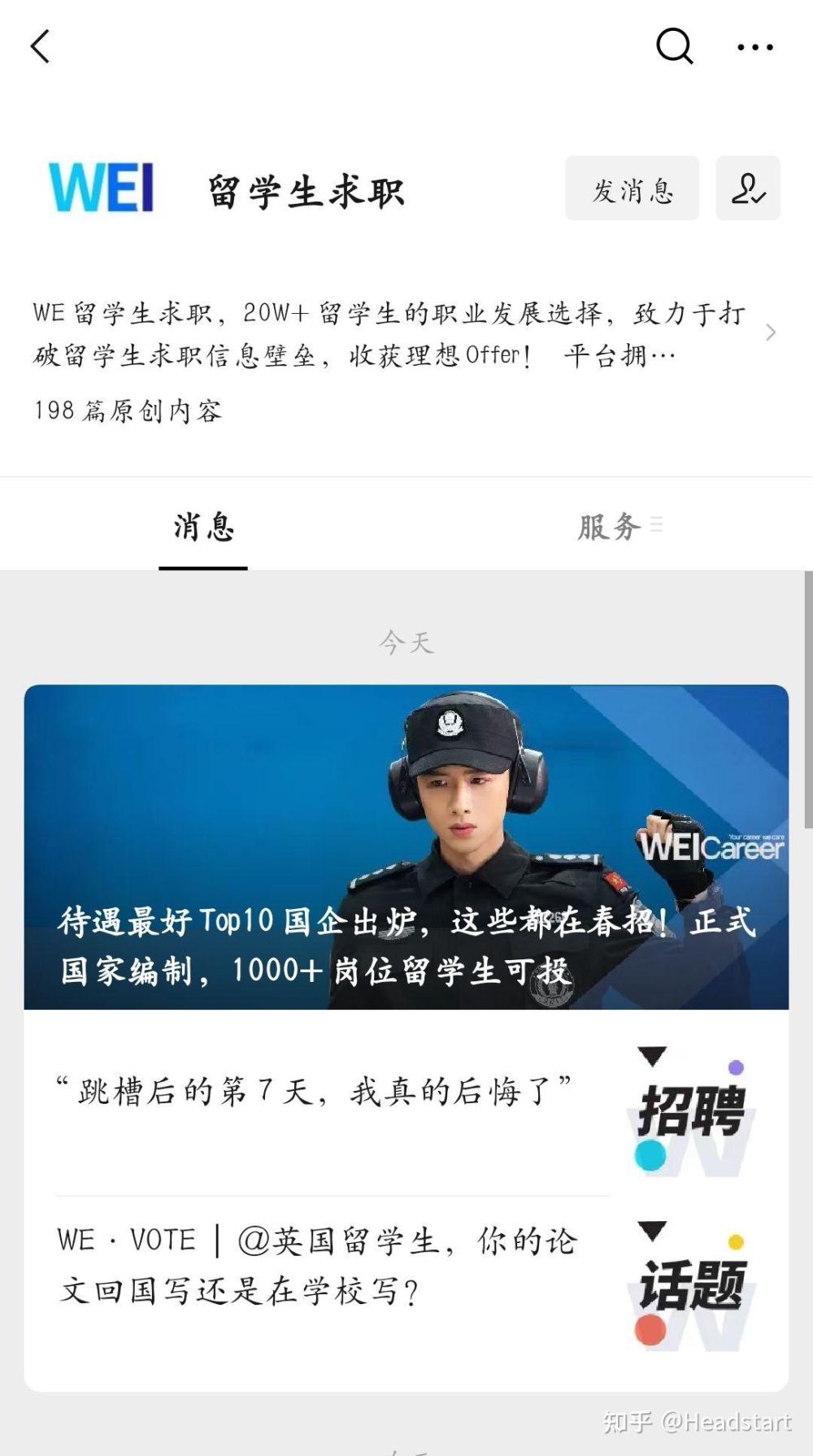Viewport: 813px width, 1456px height.
Task: Open the three-dot overflow menu
Action: point(754,47)
